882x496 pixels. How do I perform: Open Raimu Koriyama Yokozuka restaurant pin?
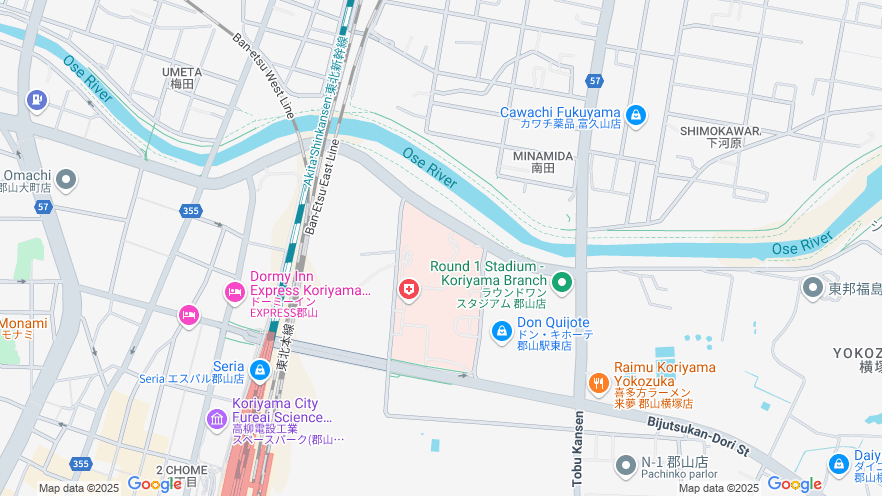click(598, 383)
